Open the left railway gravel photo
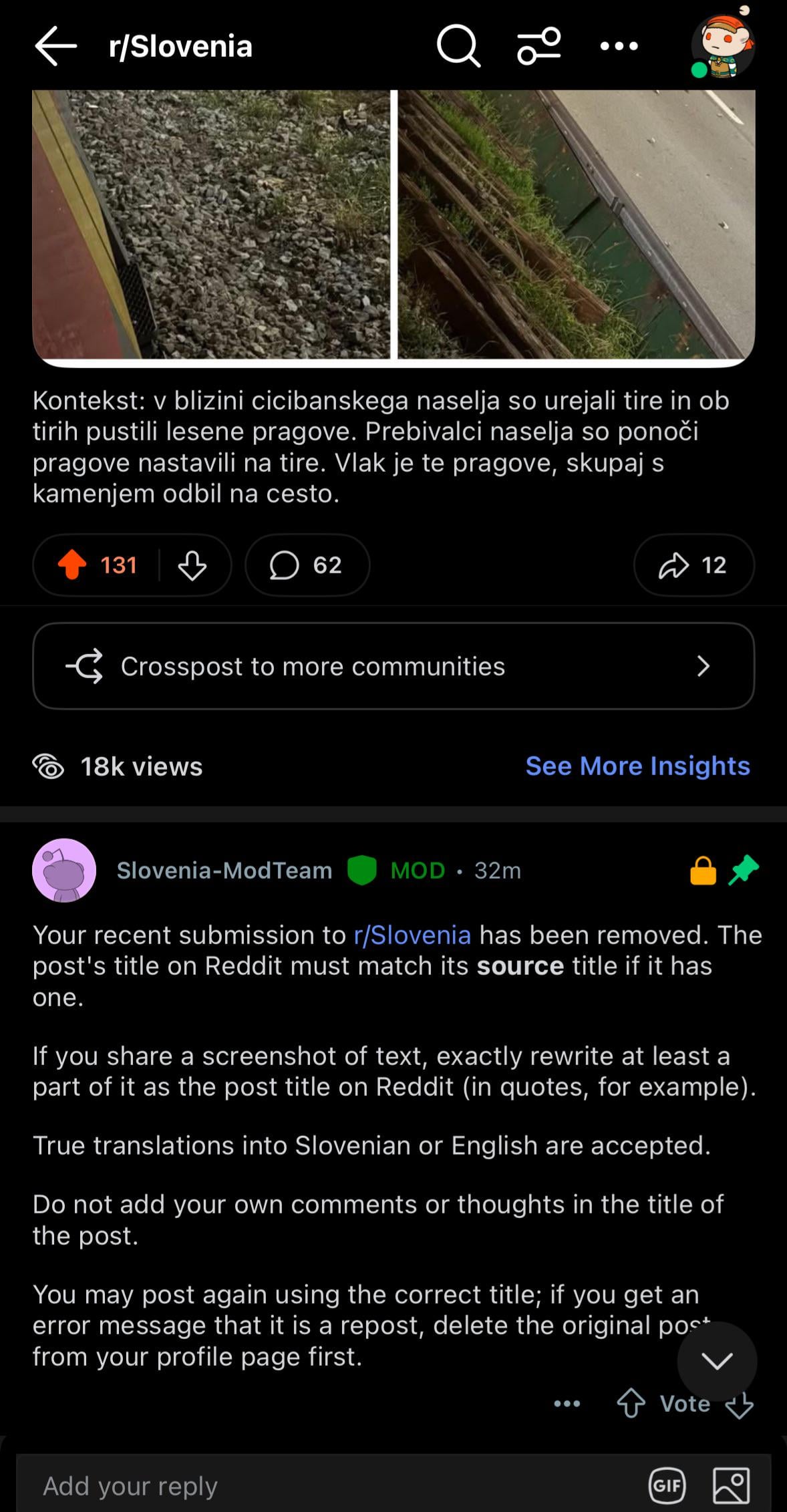The image size is (787, 1512). click(211, 225)
